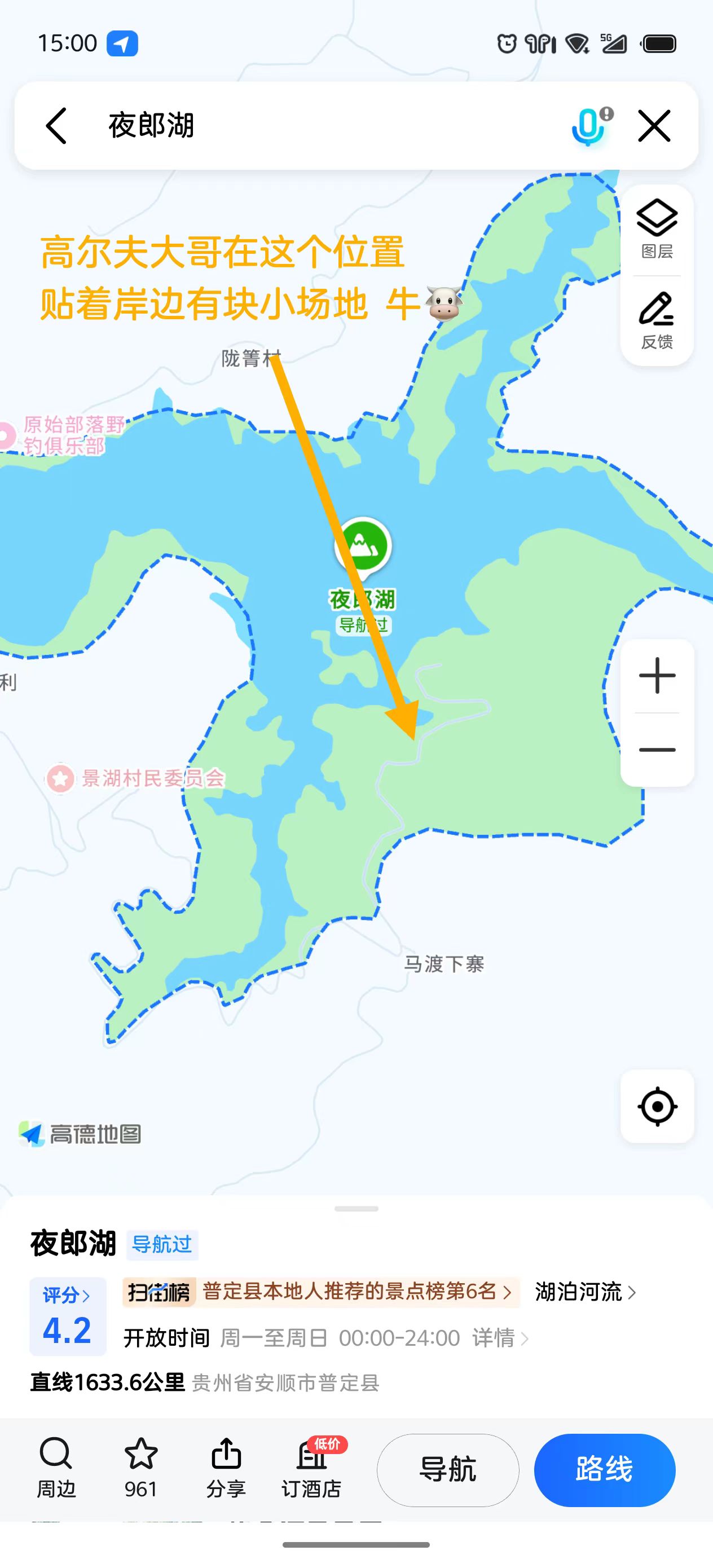Open the 湖泊河流 category
The height and width of the screenshot is (1568, 713).
click(584, 1292)
